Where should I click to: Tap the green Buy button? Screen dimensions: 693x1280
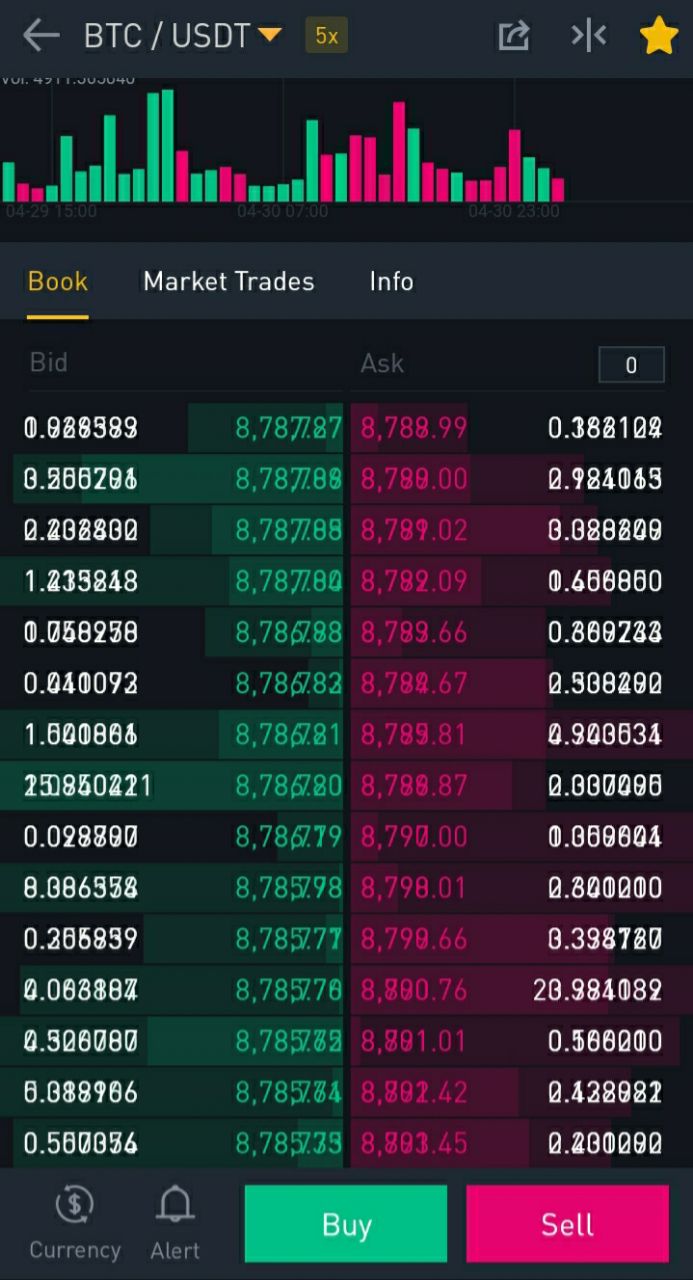pyautogui.click(x=346, y=1224)
